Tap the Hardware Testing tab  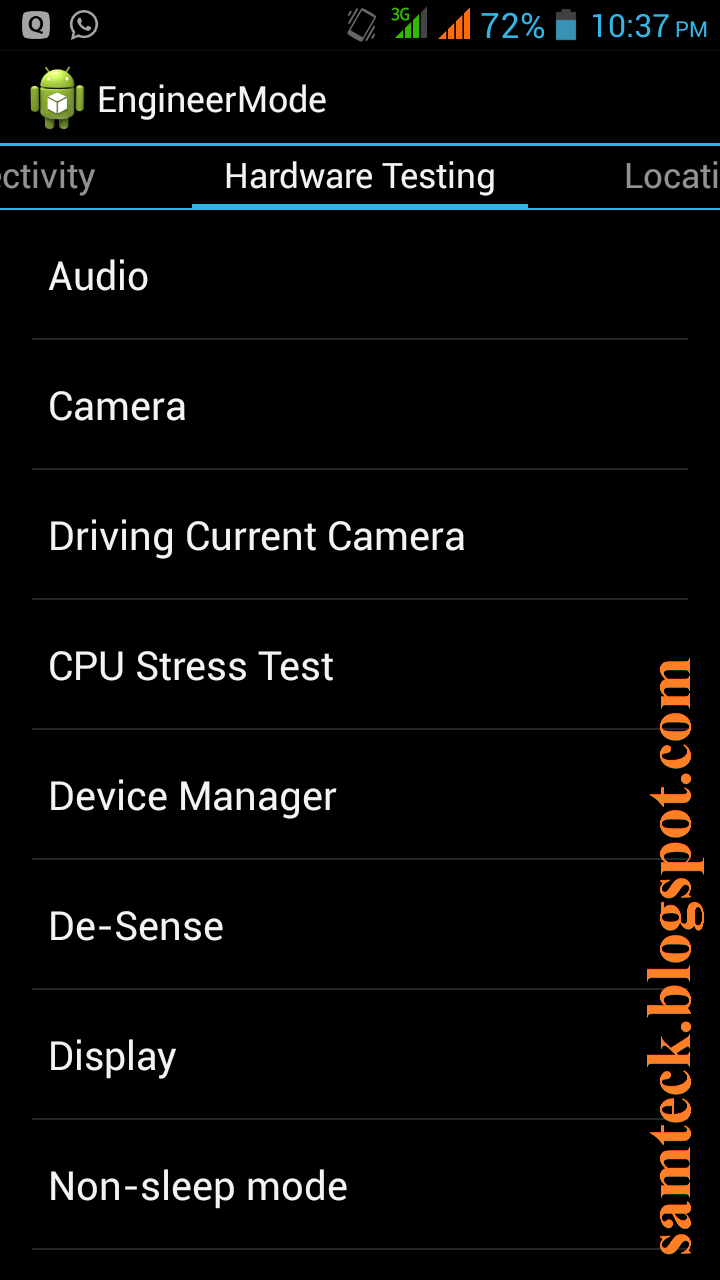360,177
